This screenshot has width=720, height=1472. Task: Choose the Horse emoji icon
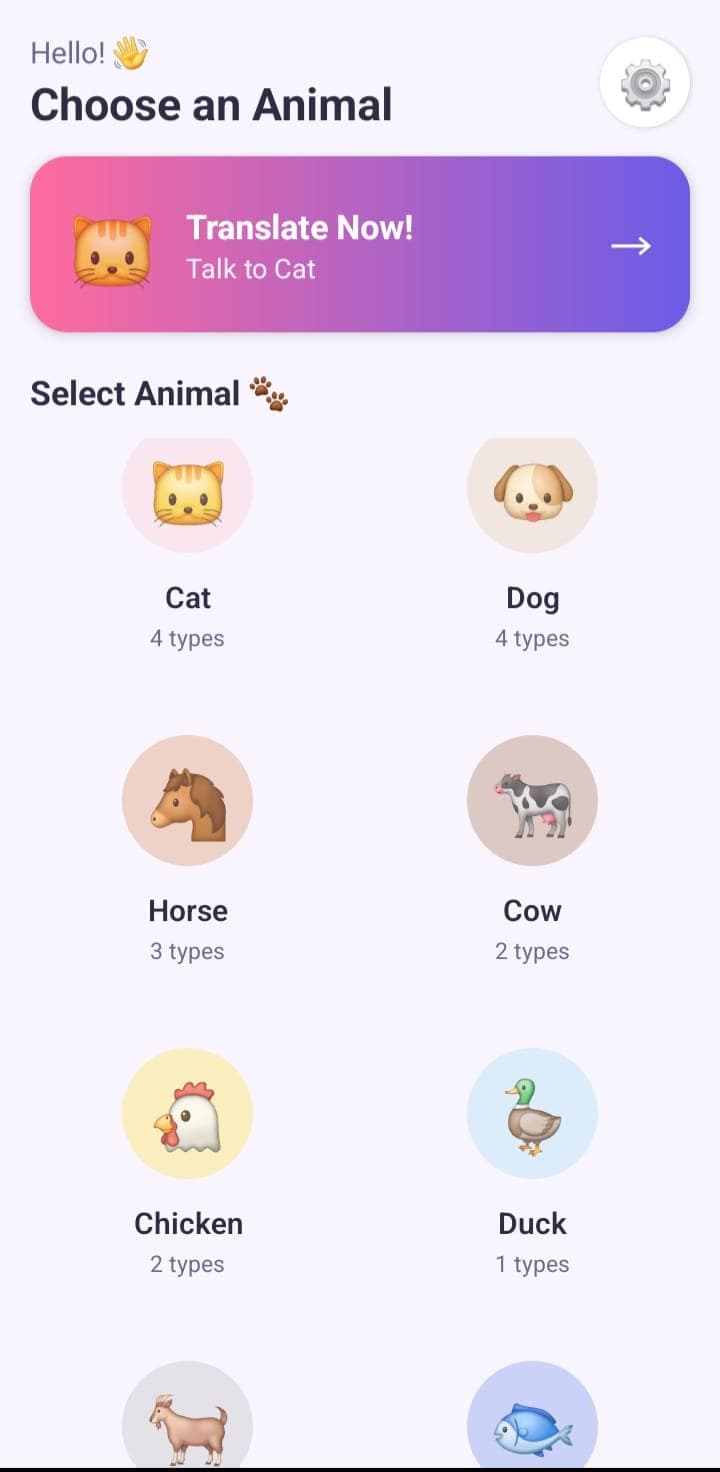coord(187,800)
